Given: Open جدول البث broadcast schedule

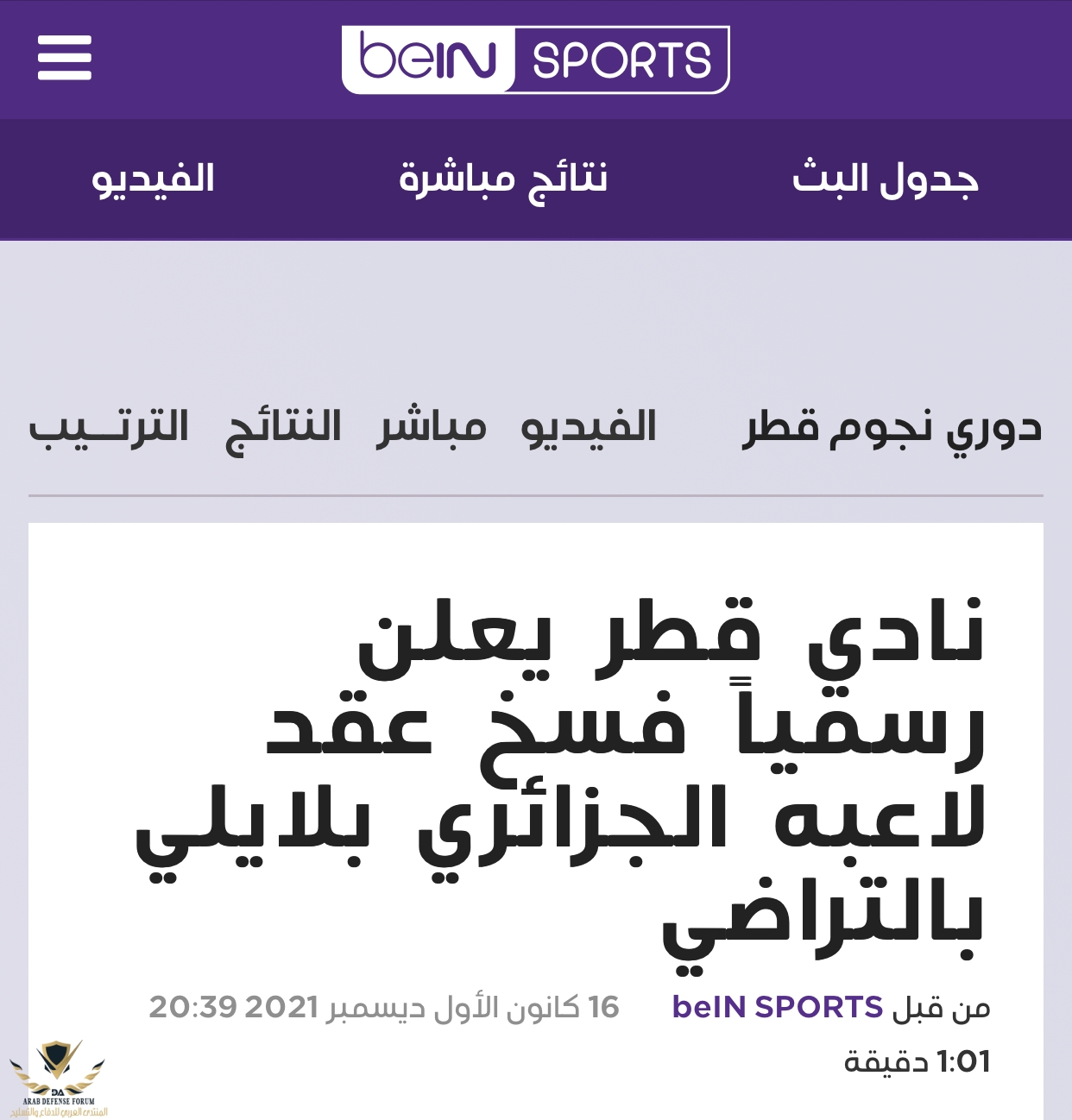Looking at the screenshot, I should coord(885,179).
